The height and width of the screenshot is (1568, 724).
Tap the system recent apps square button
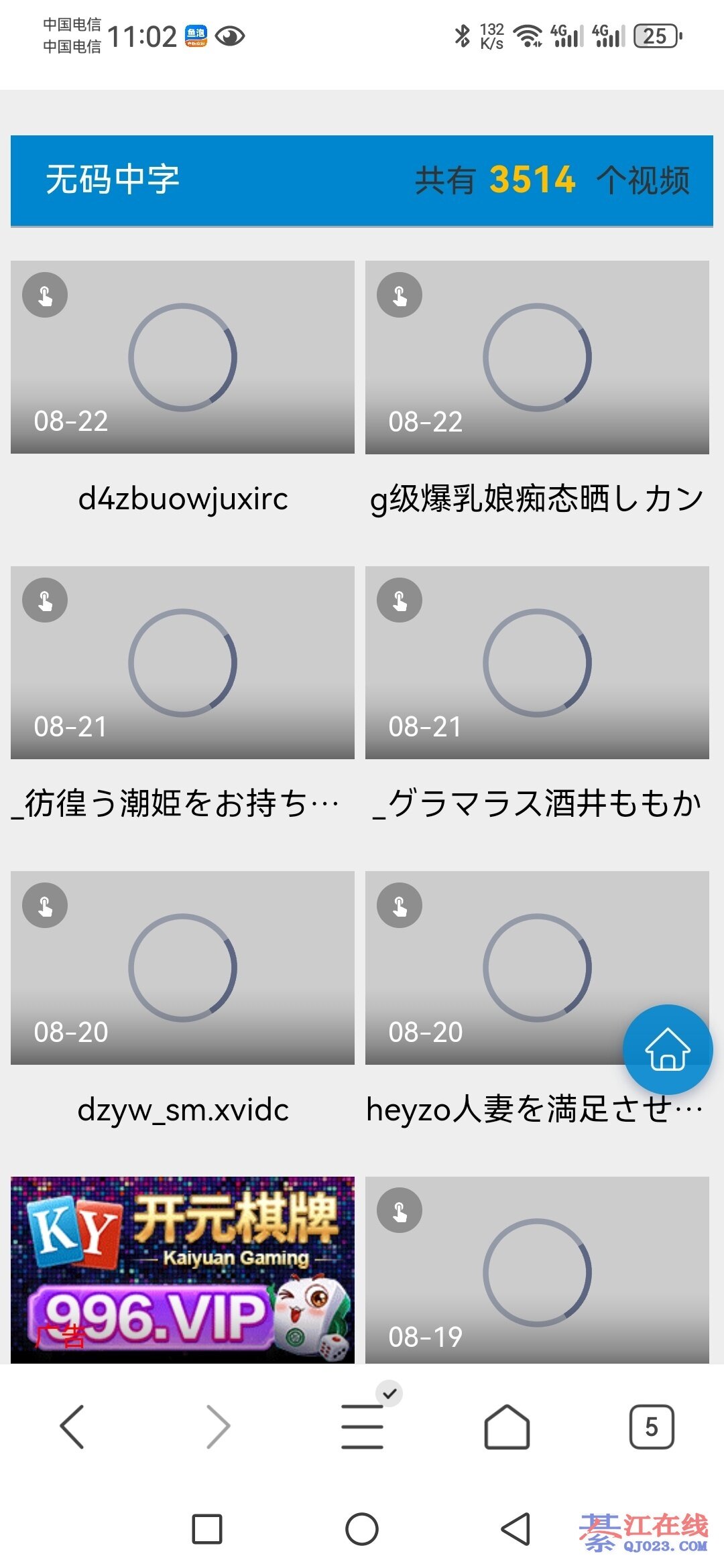tap(207, 1529)
